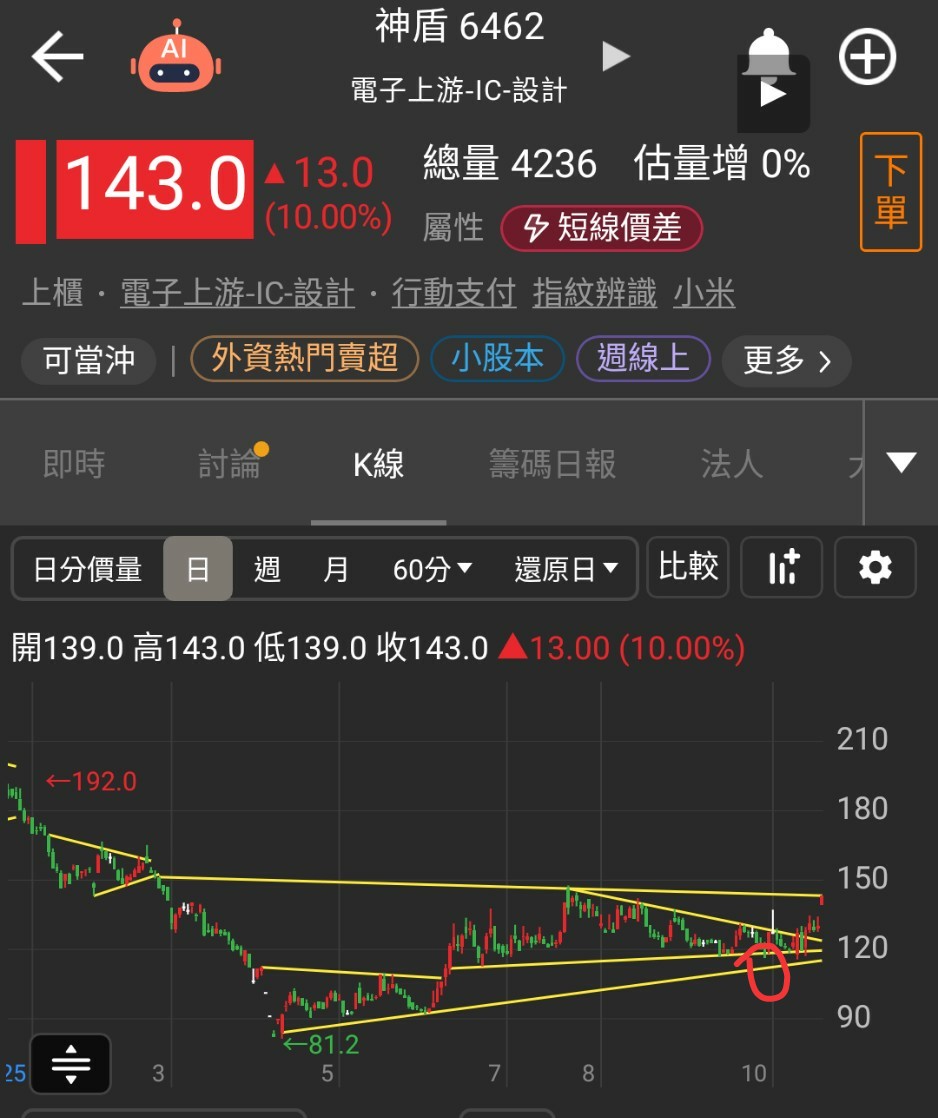The width and height of the screenshot is (938, 1118).
Task: Go back using the arrow icon
Action: [58, 58]
